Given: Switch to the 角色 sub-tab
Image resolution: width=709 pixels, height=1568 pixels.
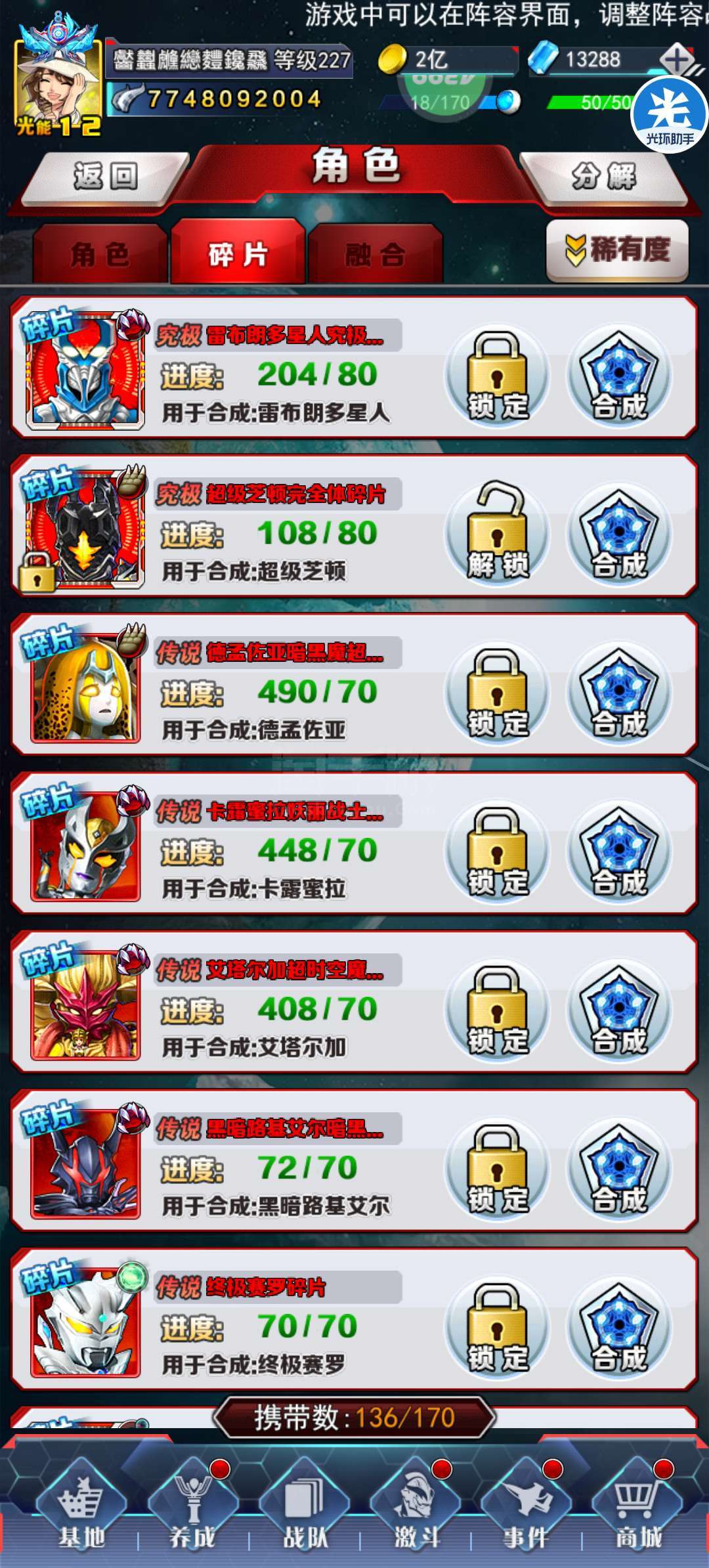Looking at the screenshot, I should [100, 255].
